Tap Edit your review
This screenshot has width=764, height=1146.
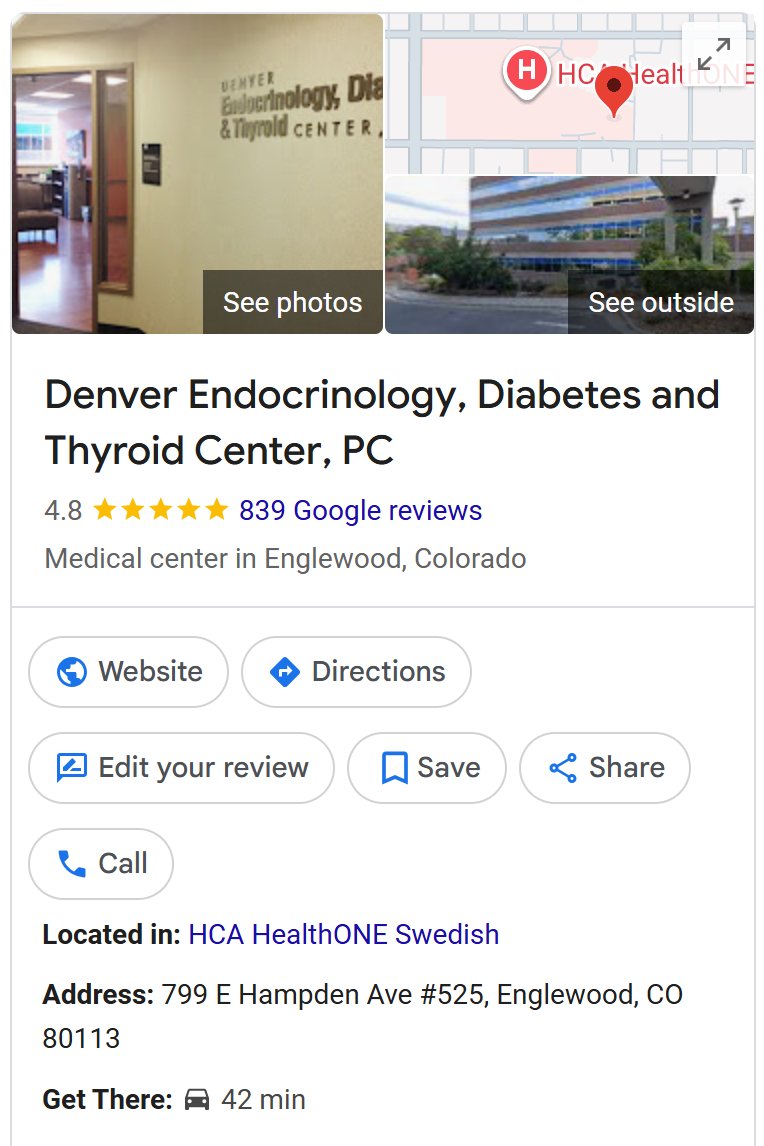[x=181, y=767]
